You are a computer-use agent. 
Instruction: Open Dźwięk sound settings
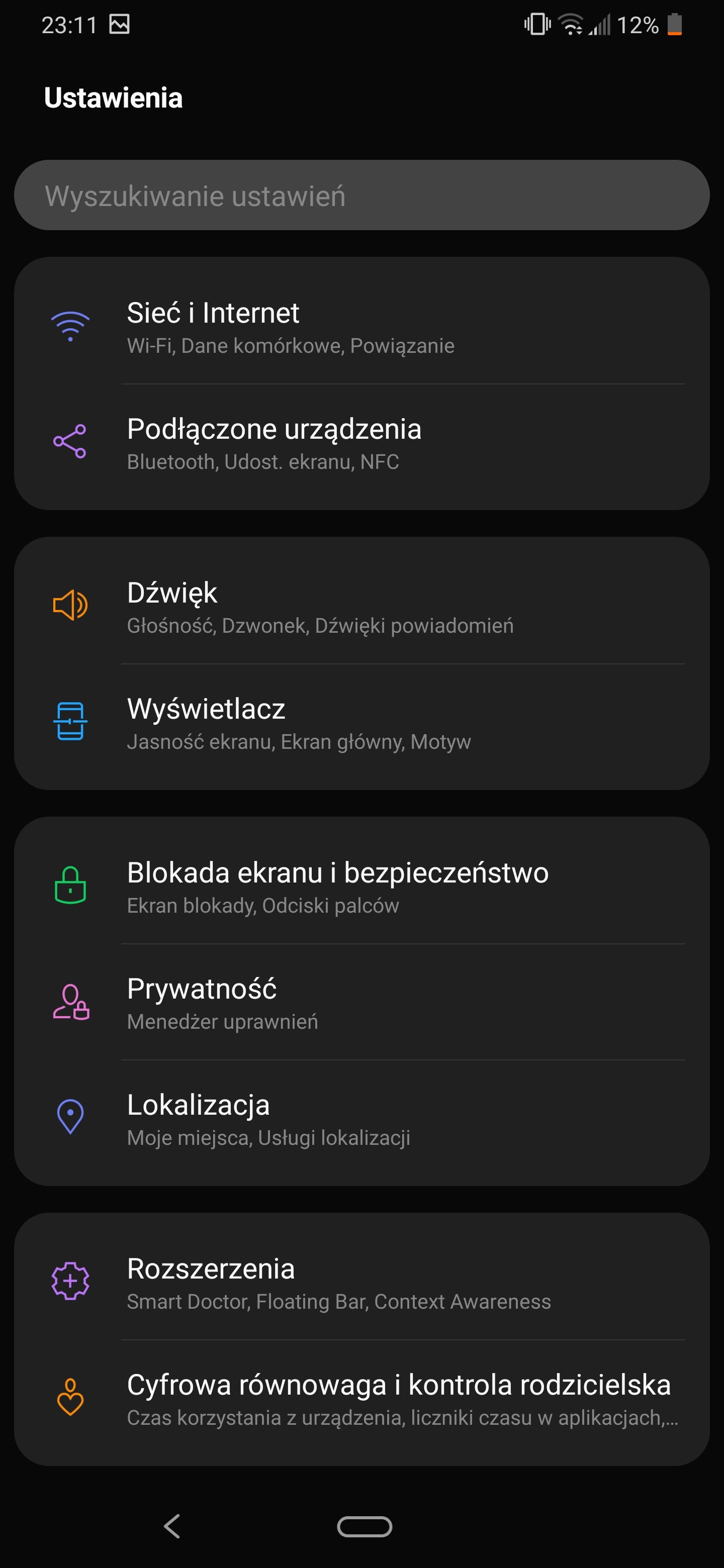pyautogui.click(x=361, y=607)
